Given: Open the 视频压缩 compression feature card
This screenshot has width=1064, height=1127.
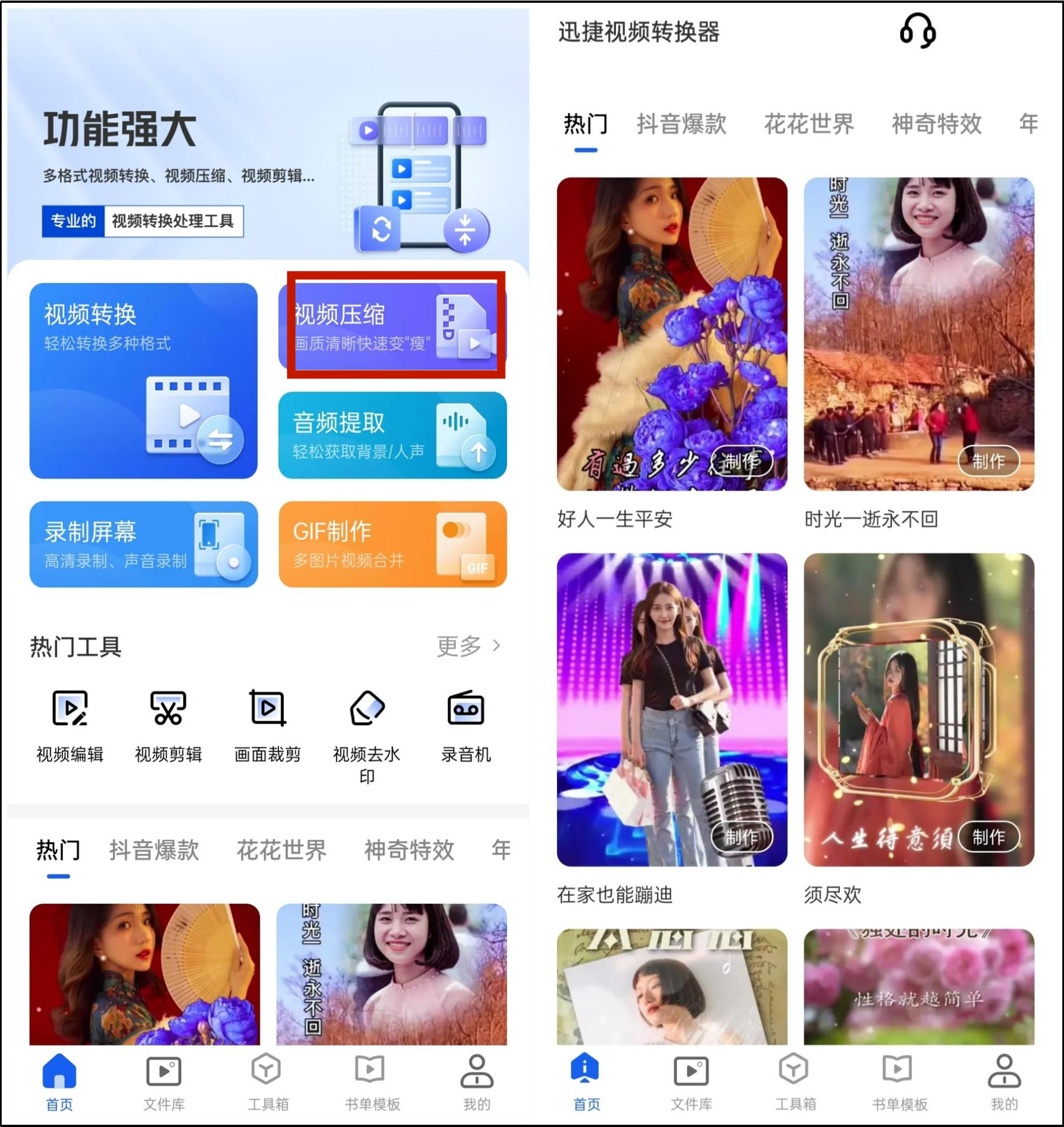Looking at the screenshot, I should point(395,326).
